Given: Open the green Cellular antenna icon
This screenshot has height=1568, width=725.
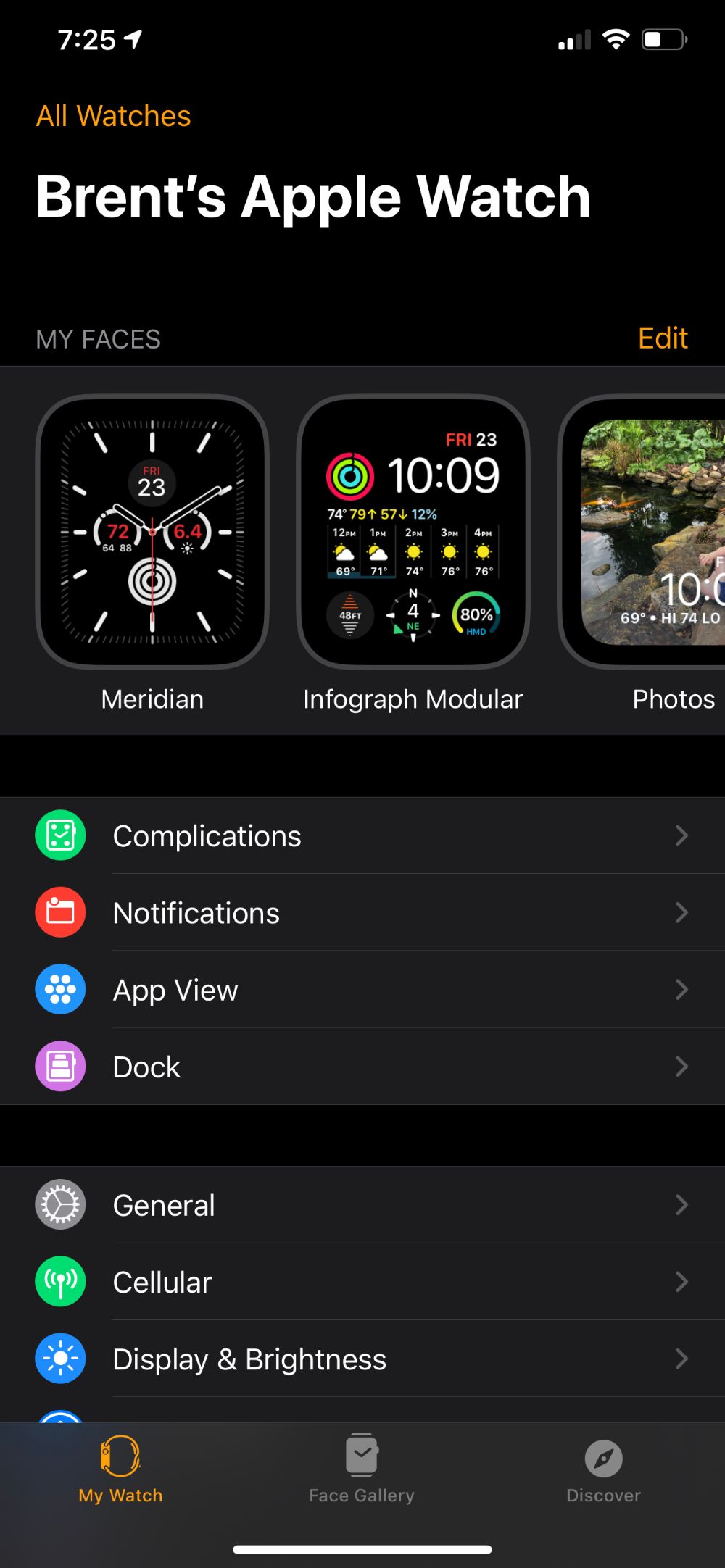Looking at the screenshot, I should coord(60,1281).
